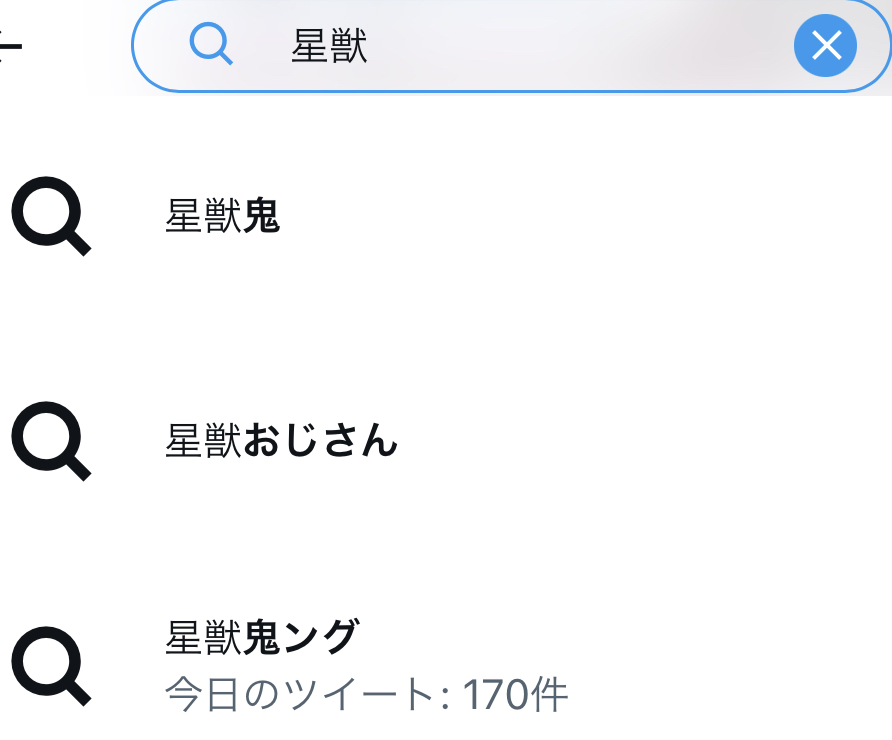Select the suggestion 星獣鬼
Screen dimensions: 892x740
[x=446, y=216]
